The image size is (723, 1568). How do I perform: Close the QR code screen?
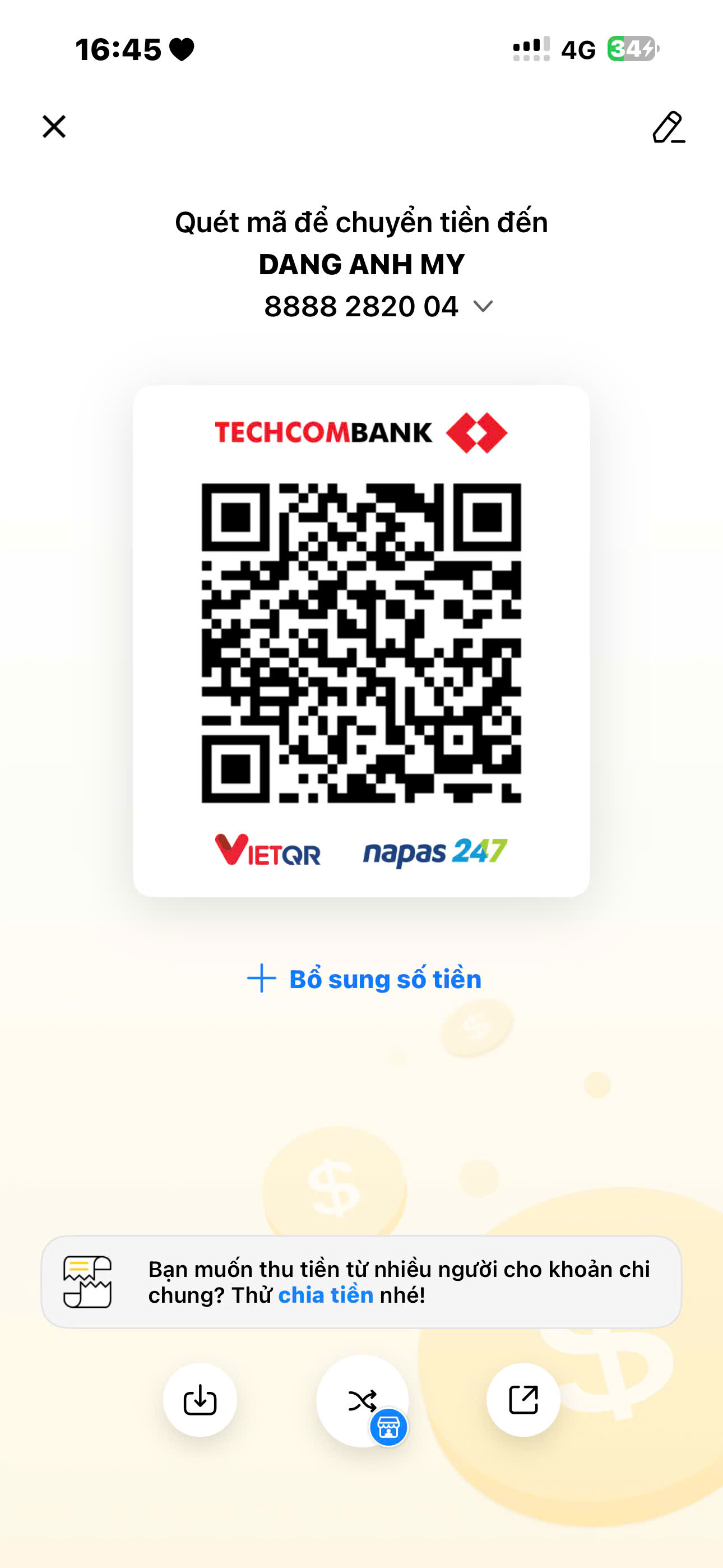tap(54, 127)
